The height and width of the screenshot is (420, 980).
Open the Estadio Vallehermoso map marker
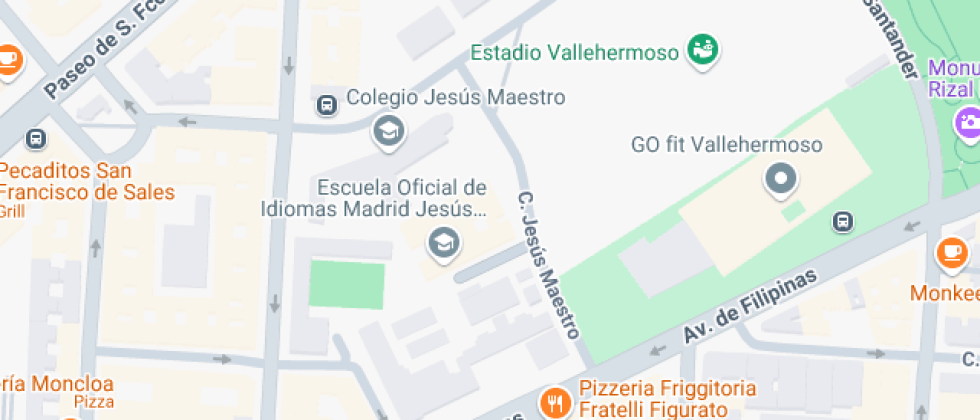704,50
